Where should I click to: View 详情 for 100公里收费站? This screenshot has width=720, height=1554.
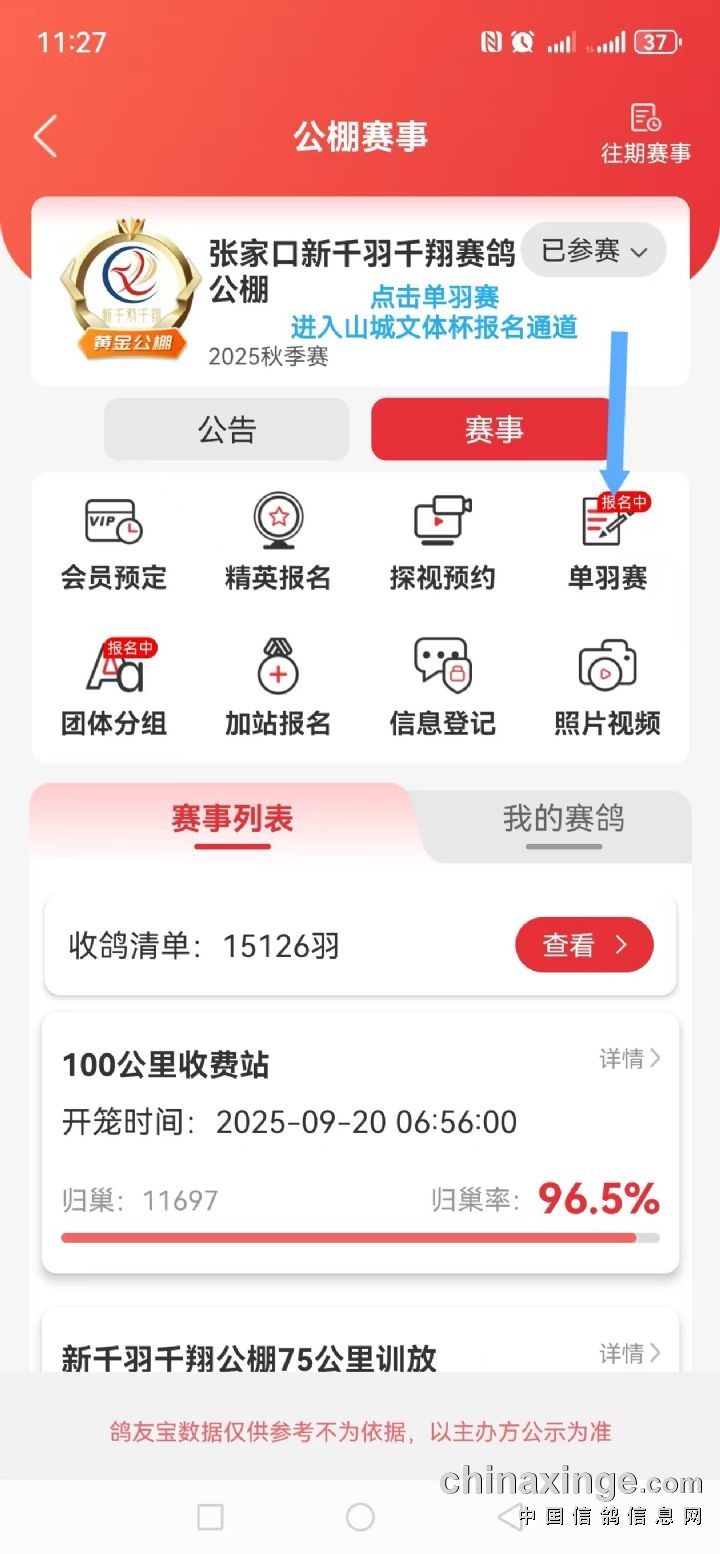[x=630, y=1059]
